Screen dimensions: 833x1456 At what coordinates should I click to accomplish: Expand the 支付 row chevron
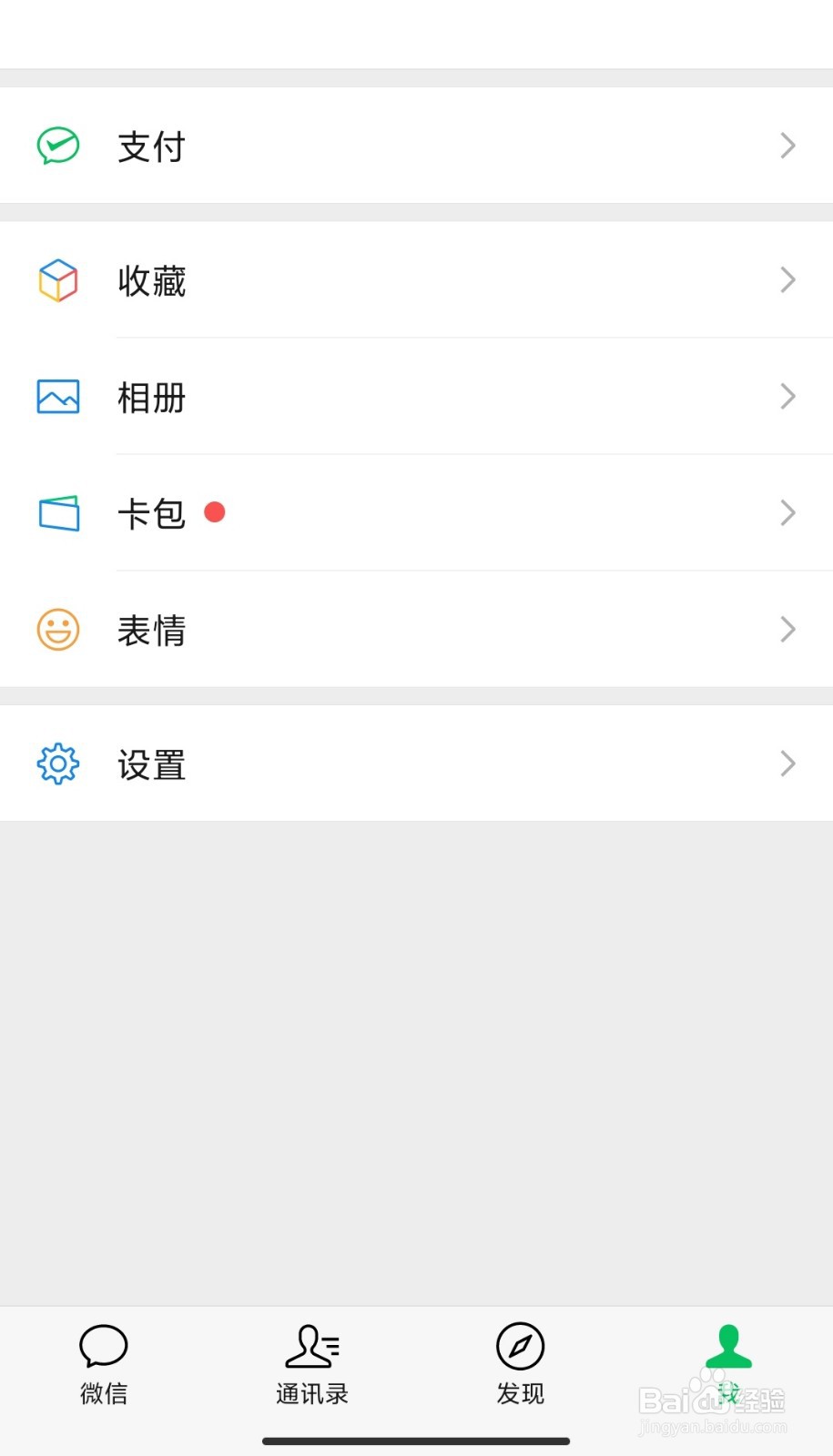click(x=787, y=145)
